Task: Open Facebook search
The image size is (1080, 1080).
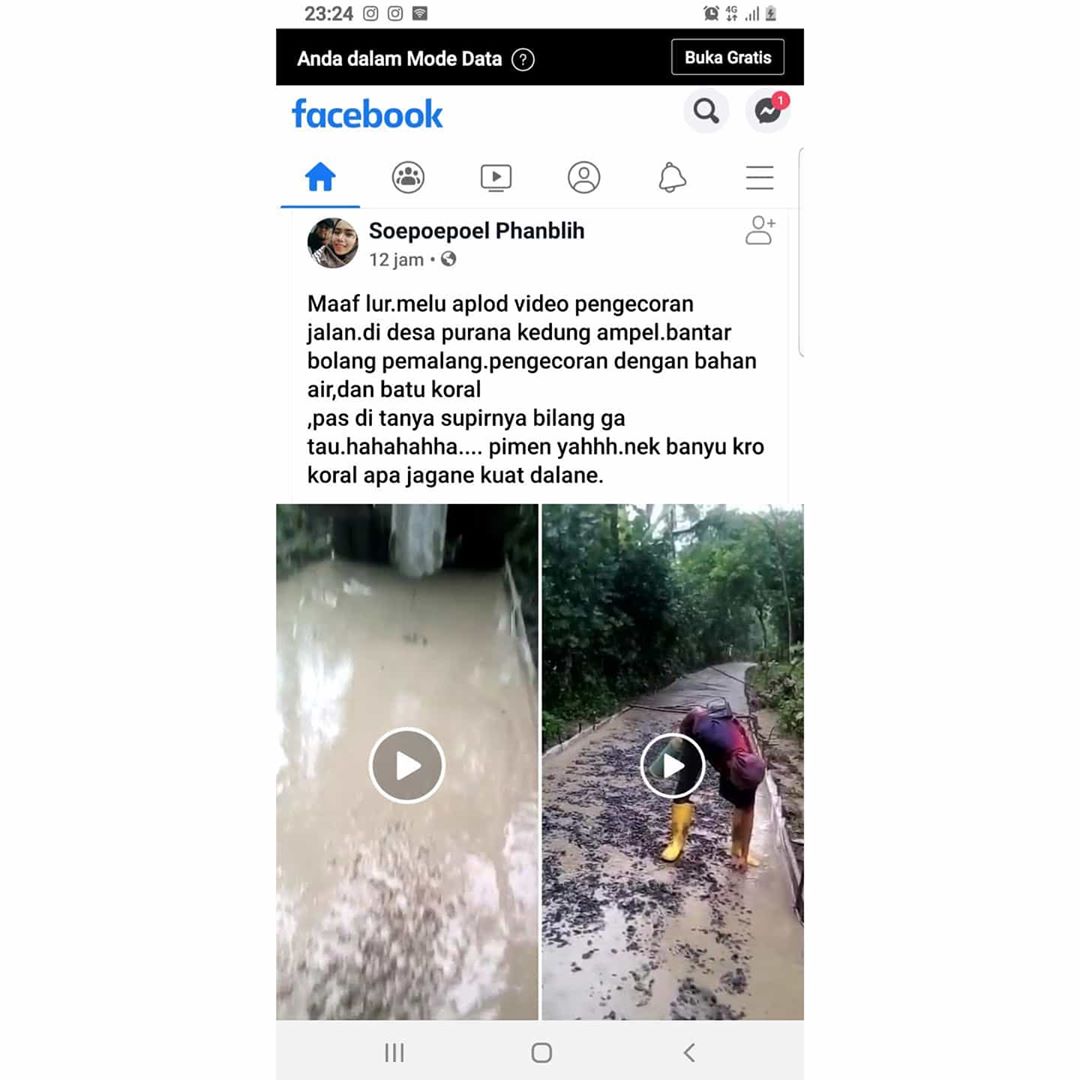Action: coord(706,111)
